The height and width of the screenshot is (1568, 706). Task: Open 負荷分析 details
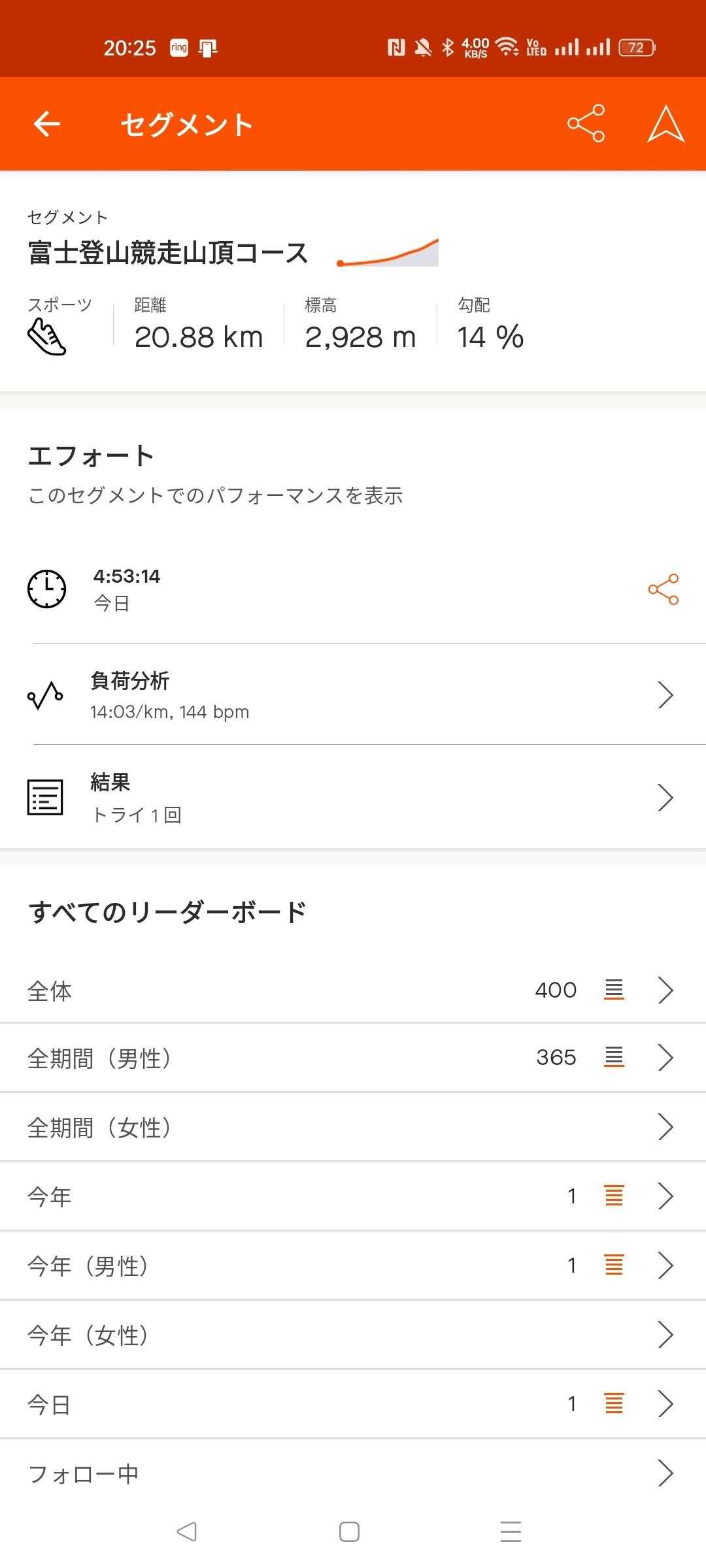[x=353, y=694]
